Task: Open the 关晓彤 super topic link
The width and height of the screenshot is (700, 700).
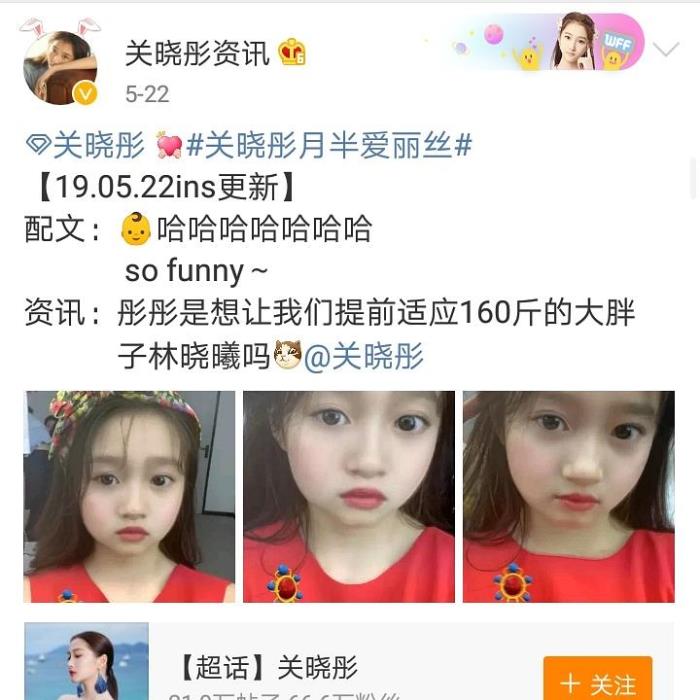Action: [x=87, y=146]
